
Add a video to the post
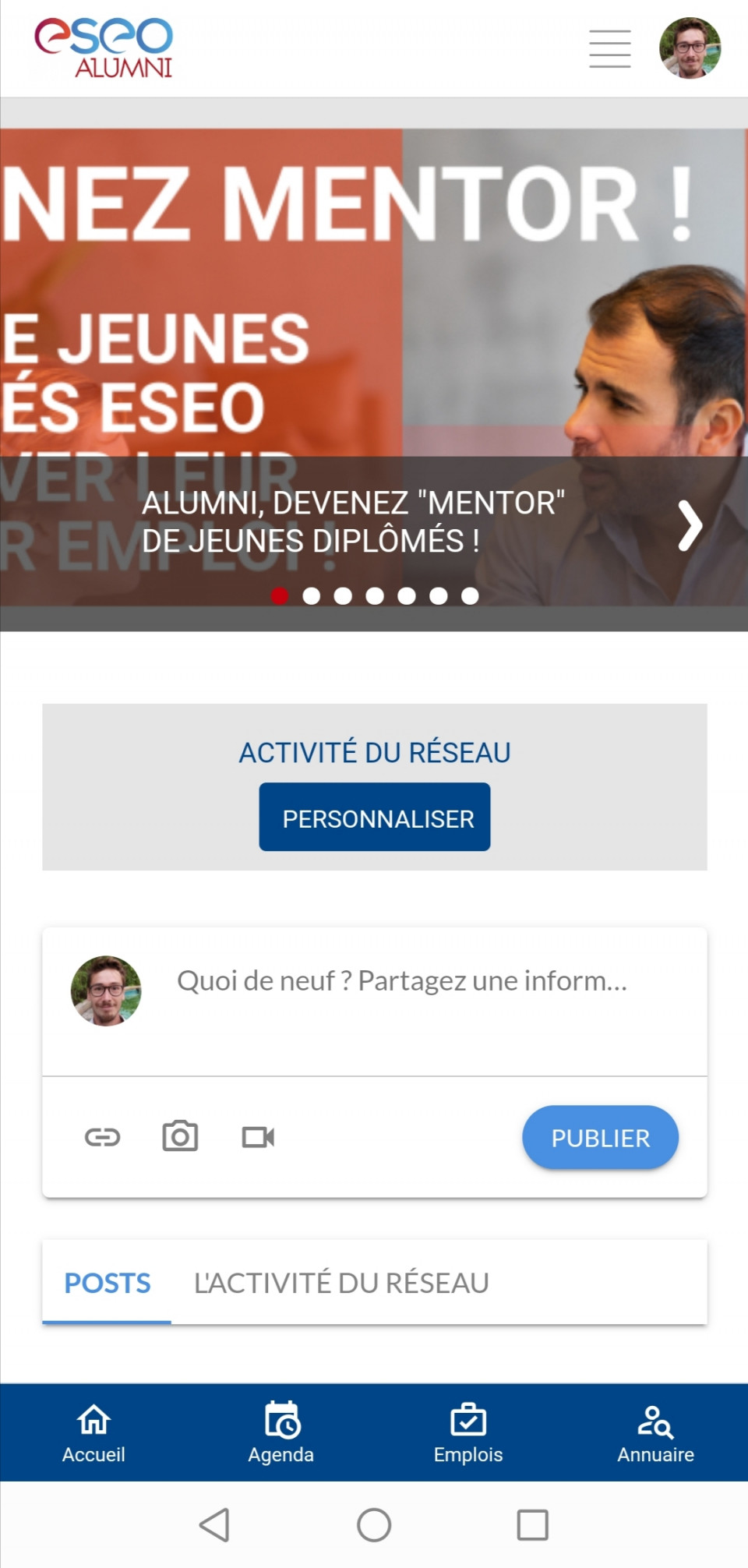pos(258,1137)
